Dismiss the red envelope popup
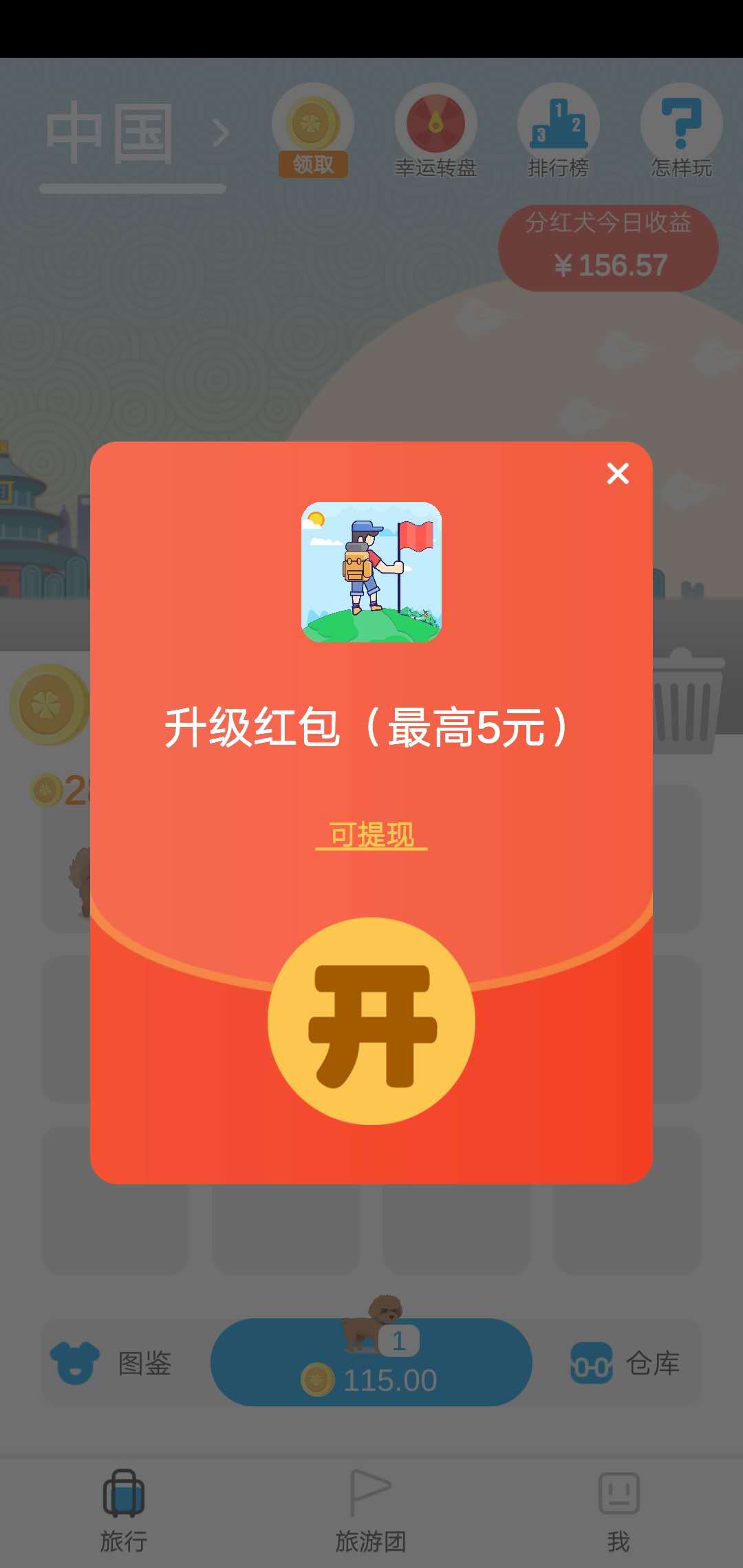The width and height of the screenshot is (743, 1568). pyautogui.click(x=617, y=473)
